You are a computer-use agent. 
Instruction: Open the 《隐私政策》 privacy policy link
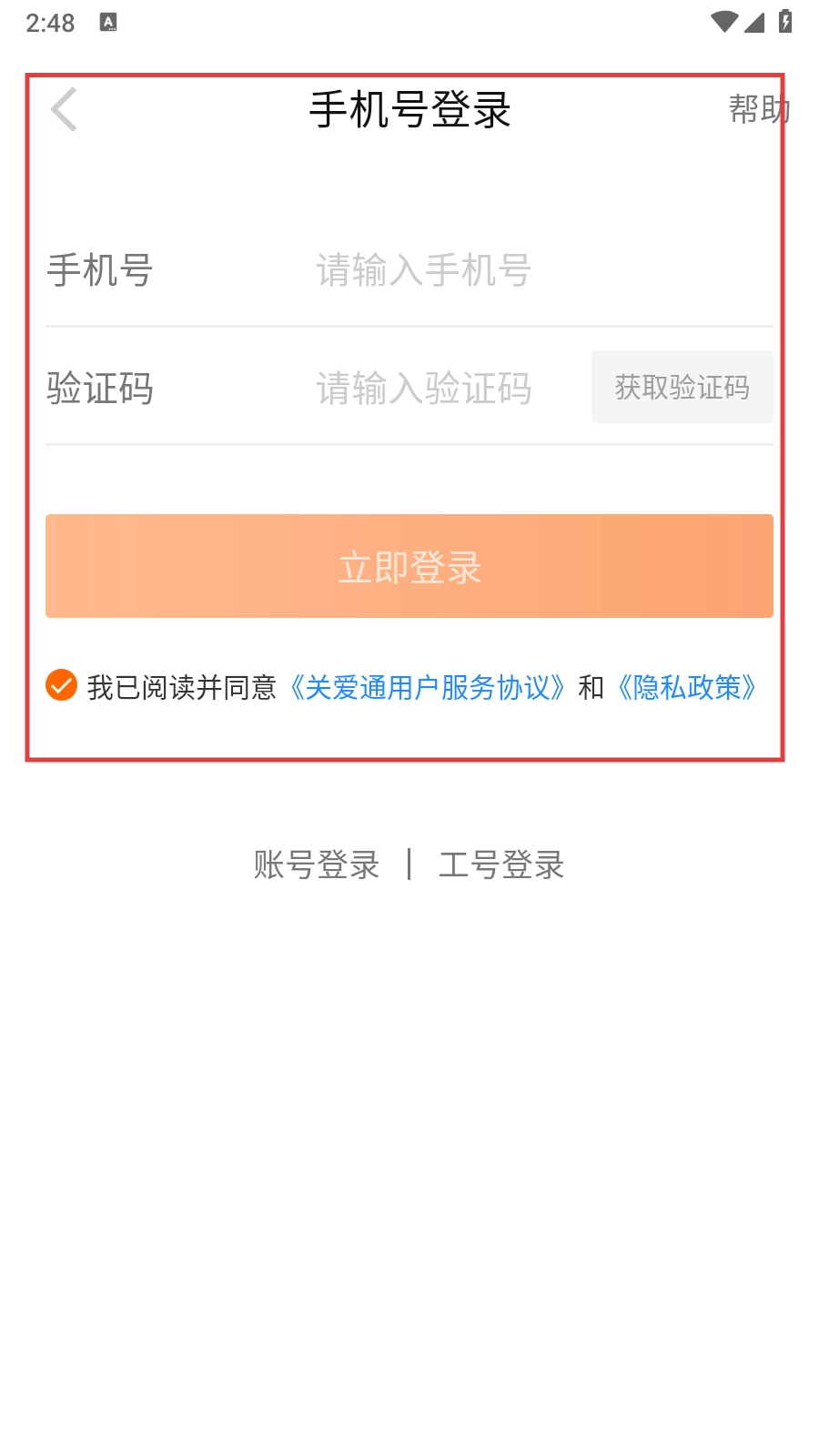(687, 687)
